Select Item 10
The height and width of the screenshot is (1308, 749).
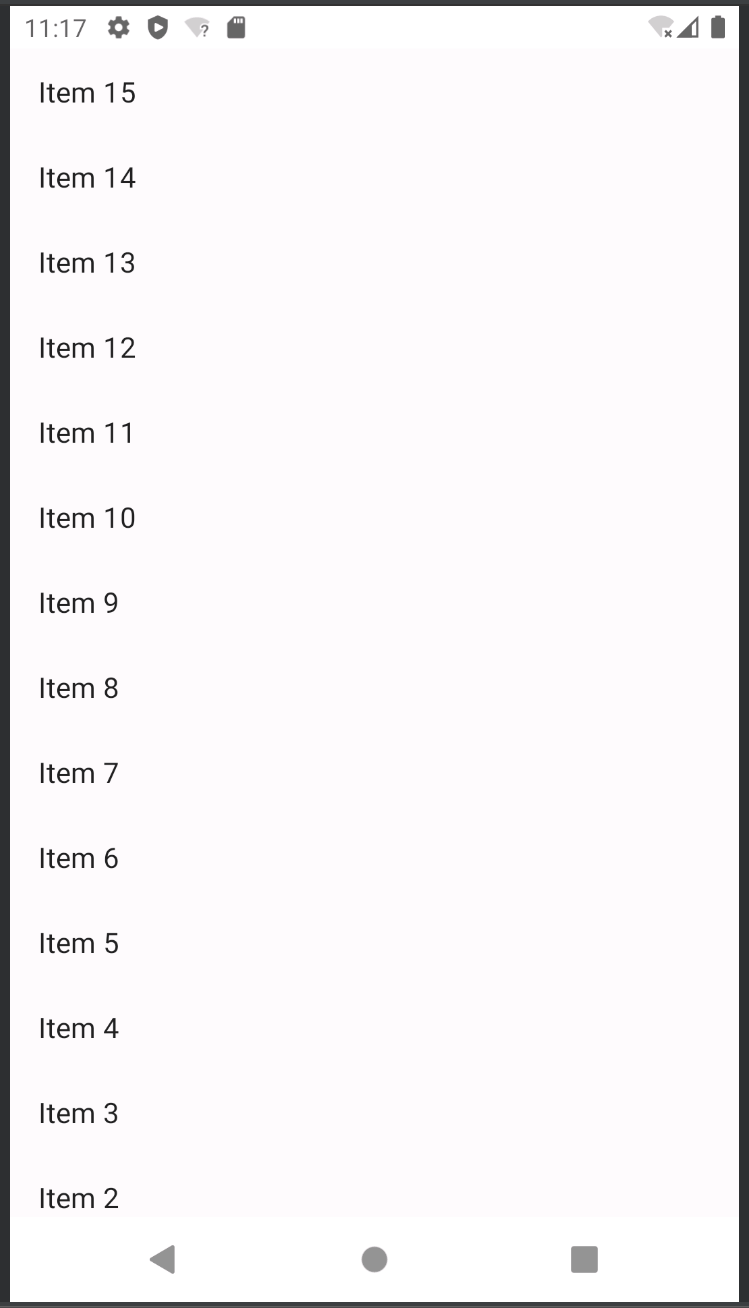point(87,518)
